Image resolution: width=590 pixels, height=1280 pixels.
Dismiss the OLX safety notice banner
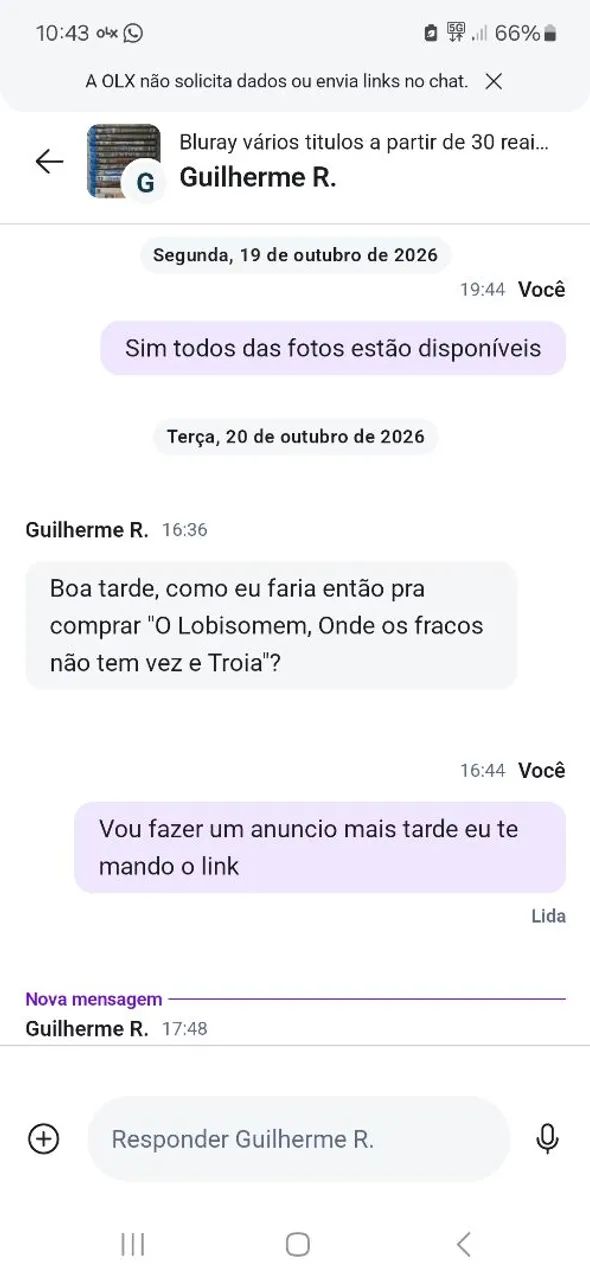point(493,82)
